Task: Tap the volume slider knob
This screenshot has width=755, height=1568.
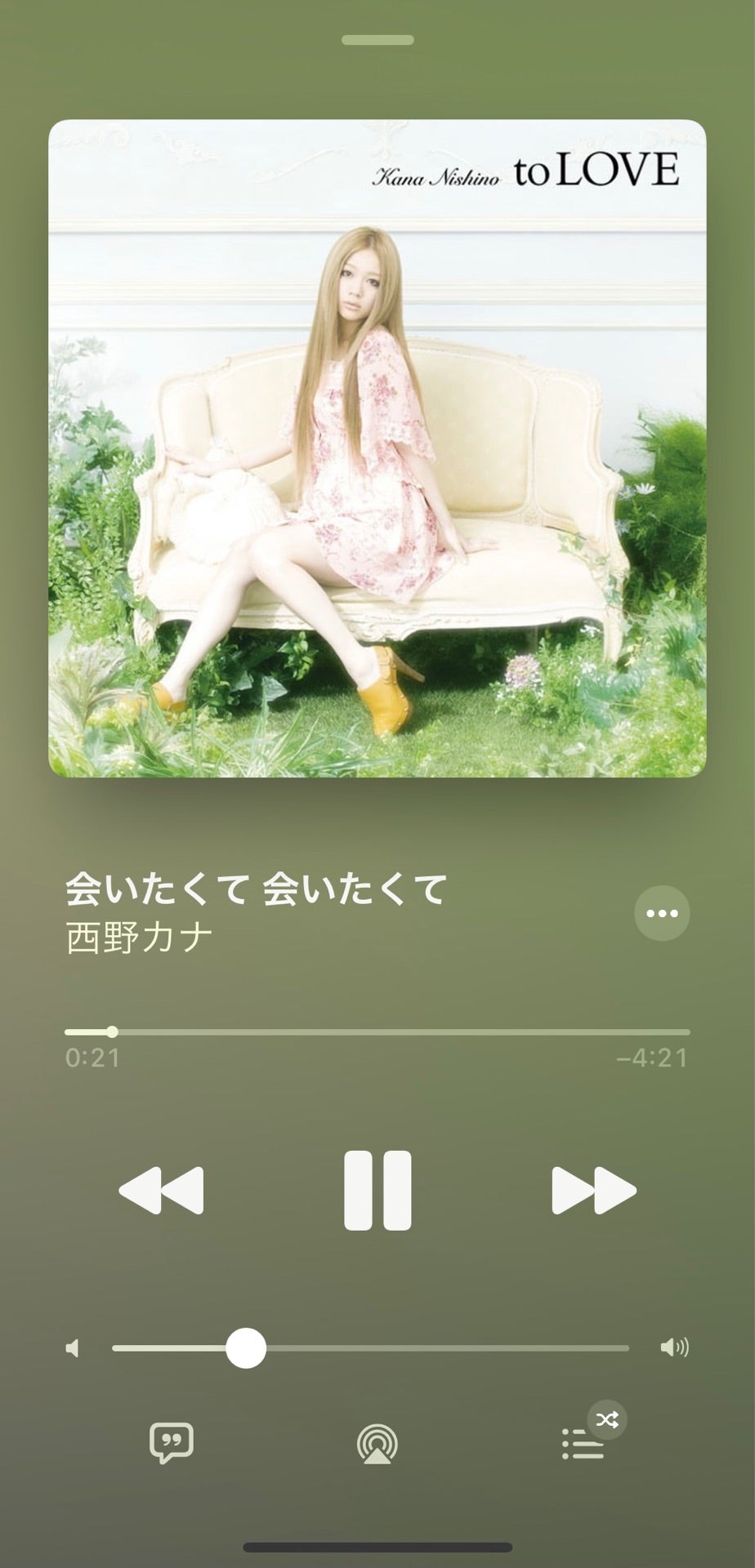Action: (x=245, y=1347)
